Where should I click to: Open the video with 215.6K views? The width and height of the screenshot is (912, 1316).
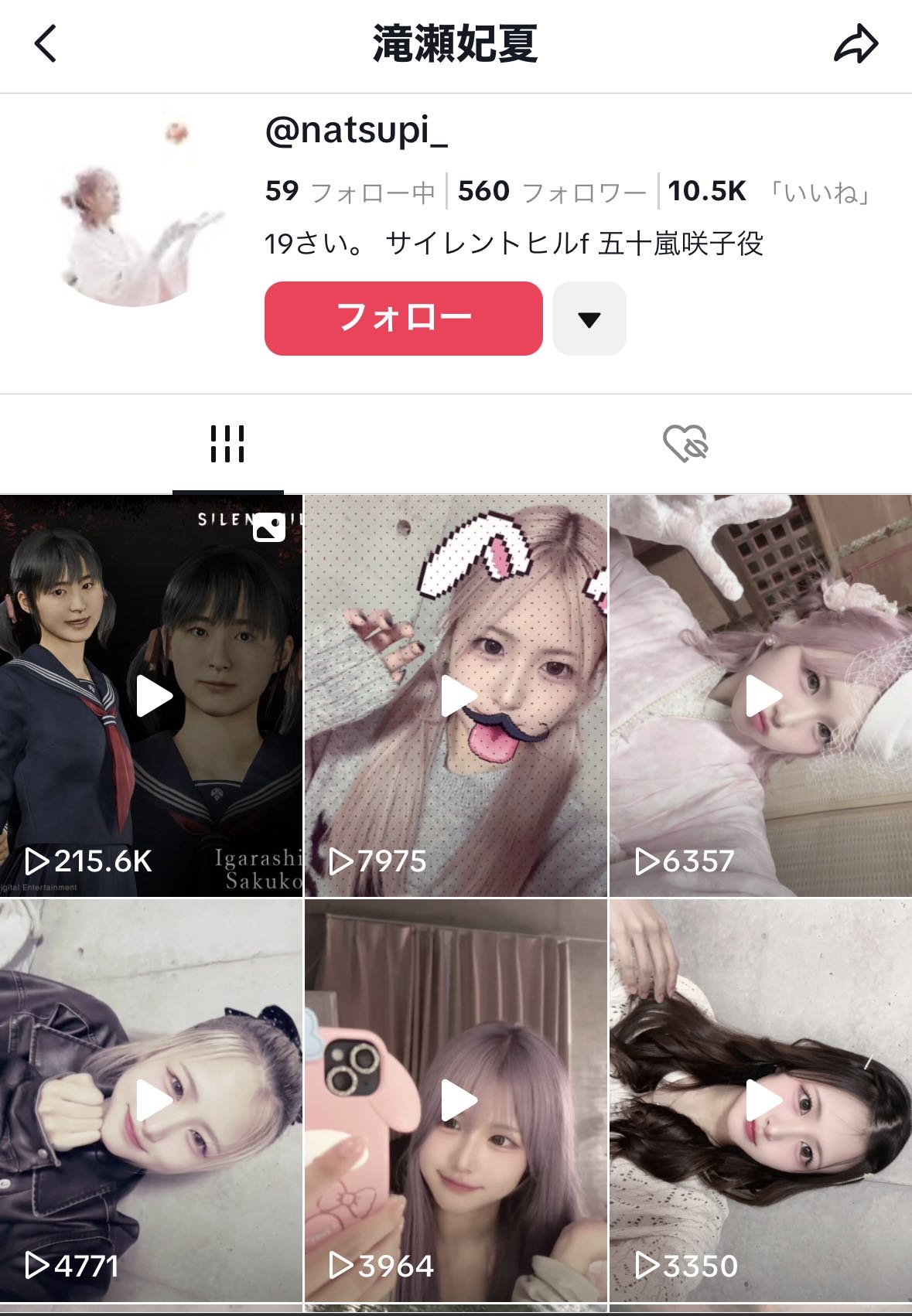[x=152, y=696]
